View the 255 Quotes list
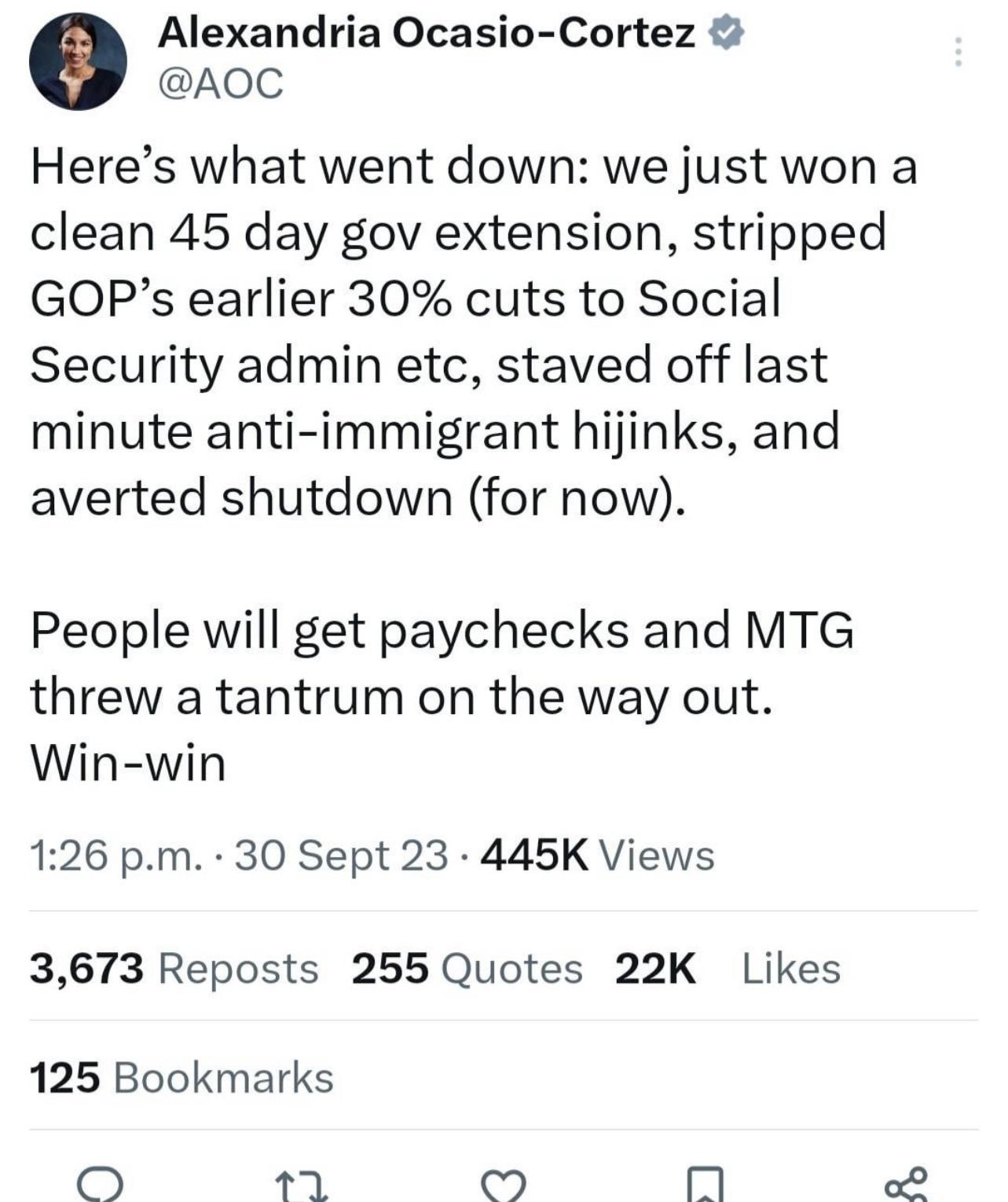1008x1202 pixels. (467, 968)
